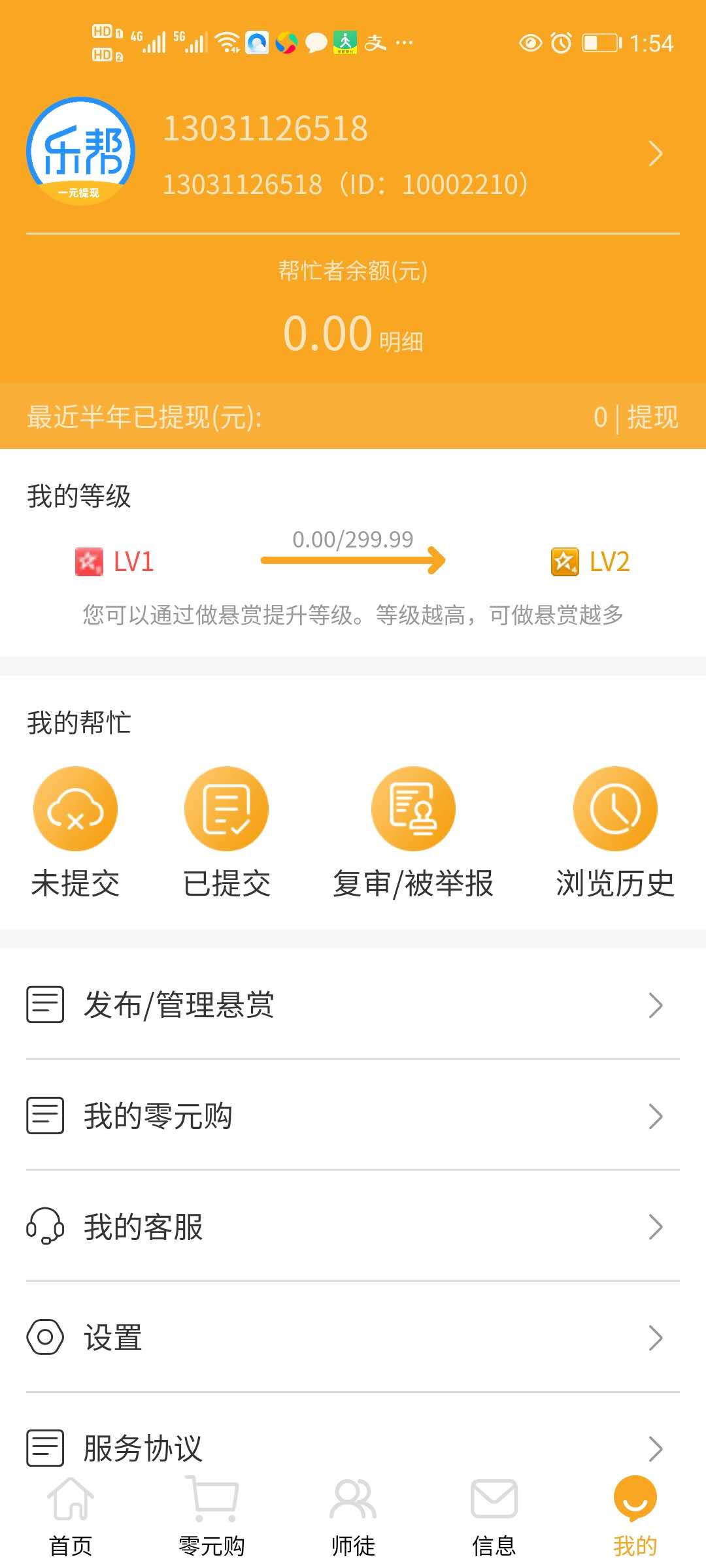Switch to the 信息 tab
The height and width of the screenshot is (1568, 706).
[494, 1517]
